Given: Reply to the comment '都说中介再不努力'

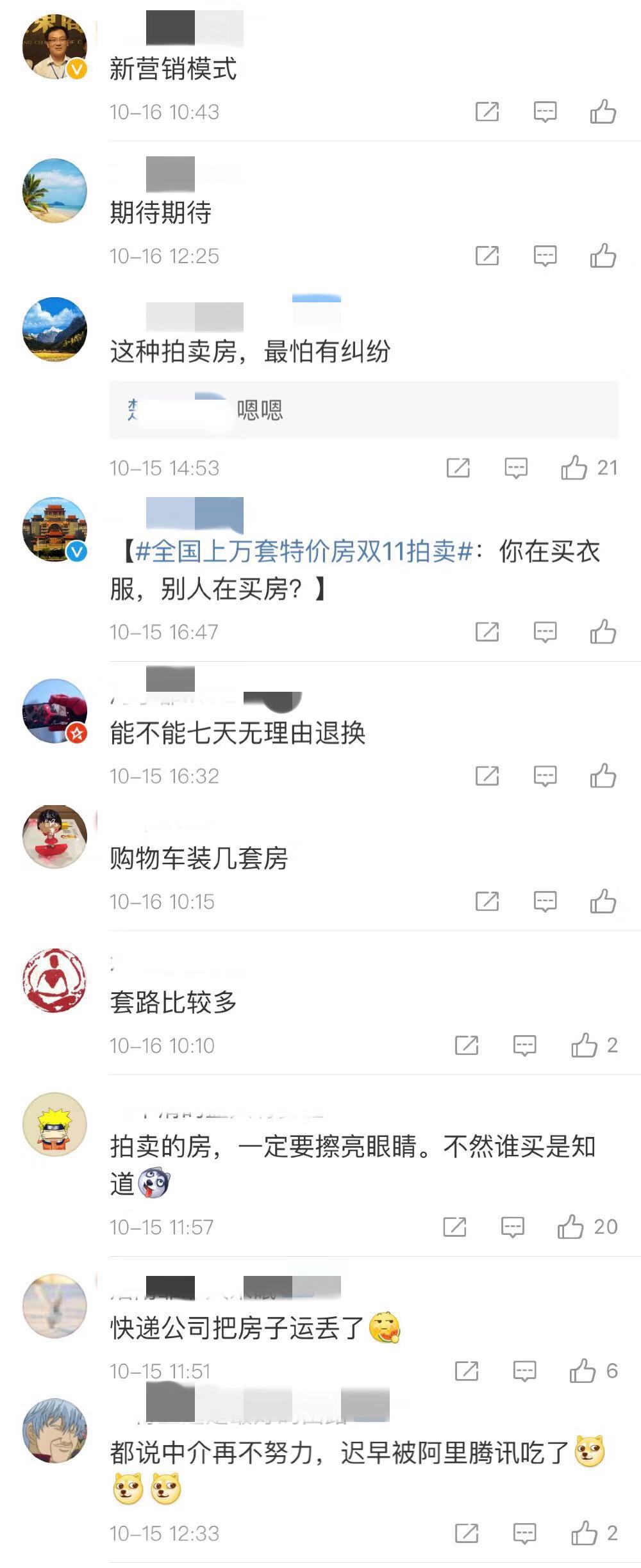Looking at the screenshot, I should 524,1533.
